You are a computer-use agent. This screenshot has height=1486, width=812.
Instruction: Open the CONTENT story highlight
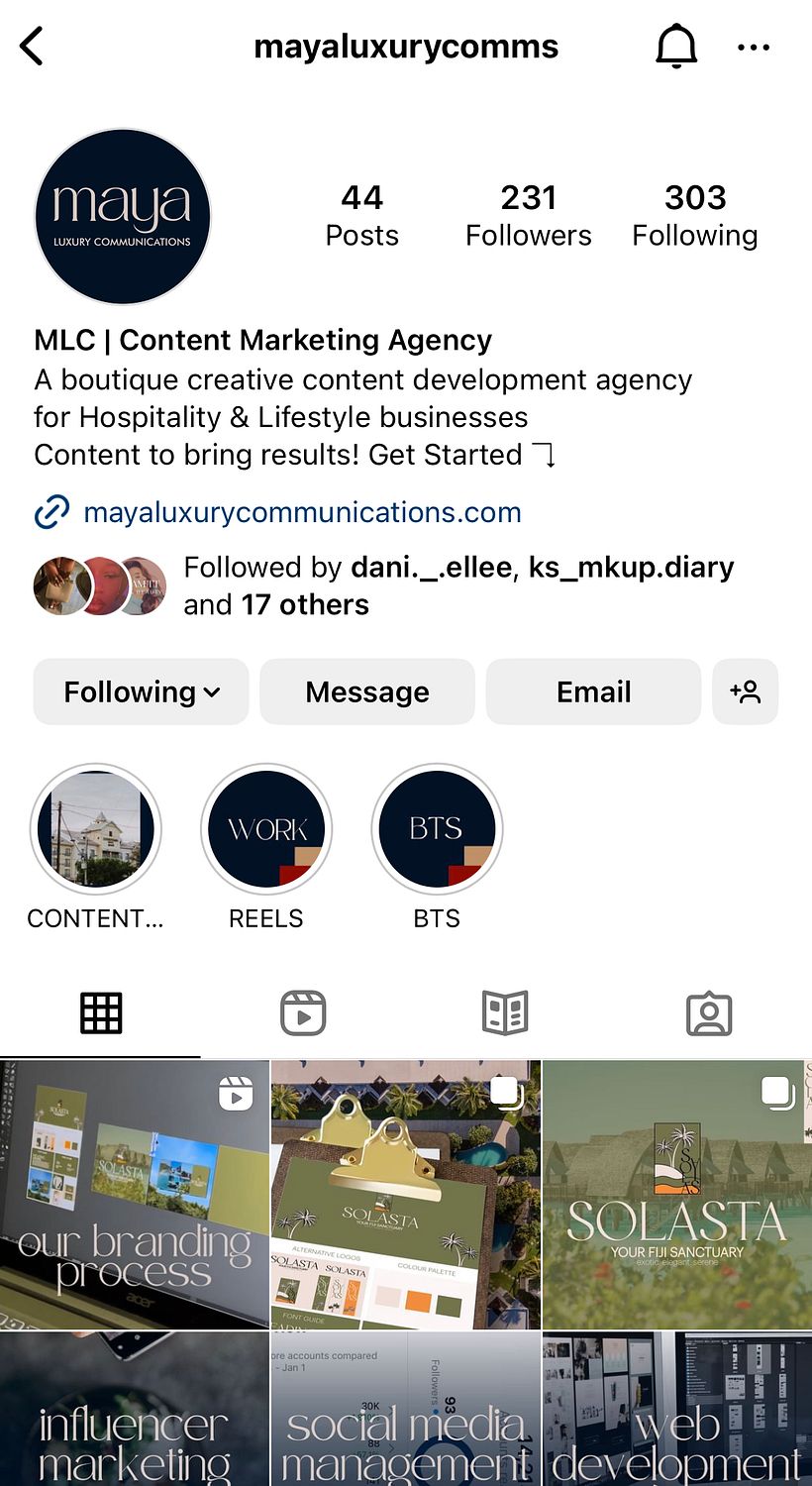coord(96,829)
